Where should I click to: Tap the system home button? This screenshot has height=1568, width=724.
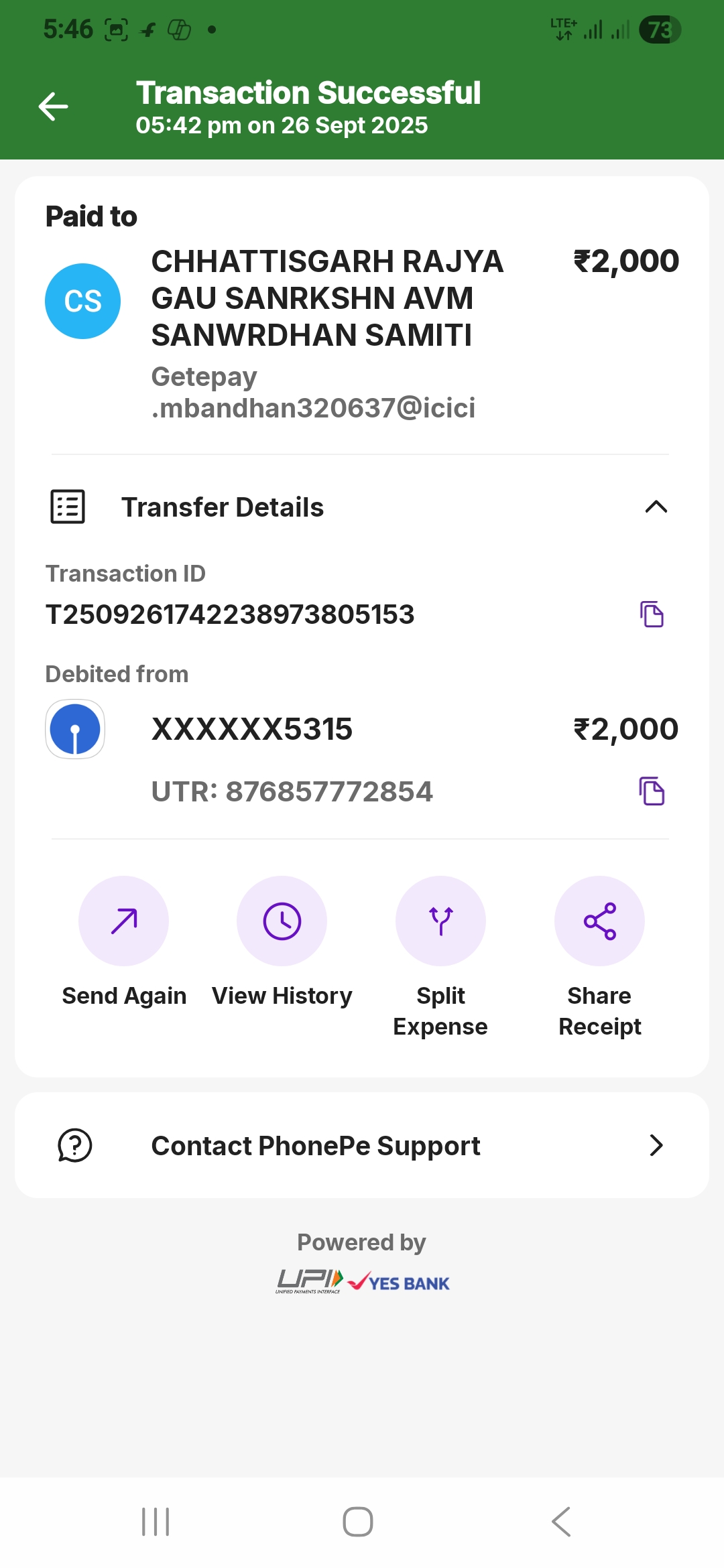pos(358,1522)
